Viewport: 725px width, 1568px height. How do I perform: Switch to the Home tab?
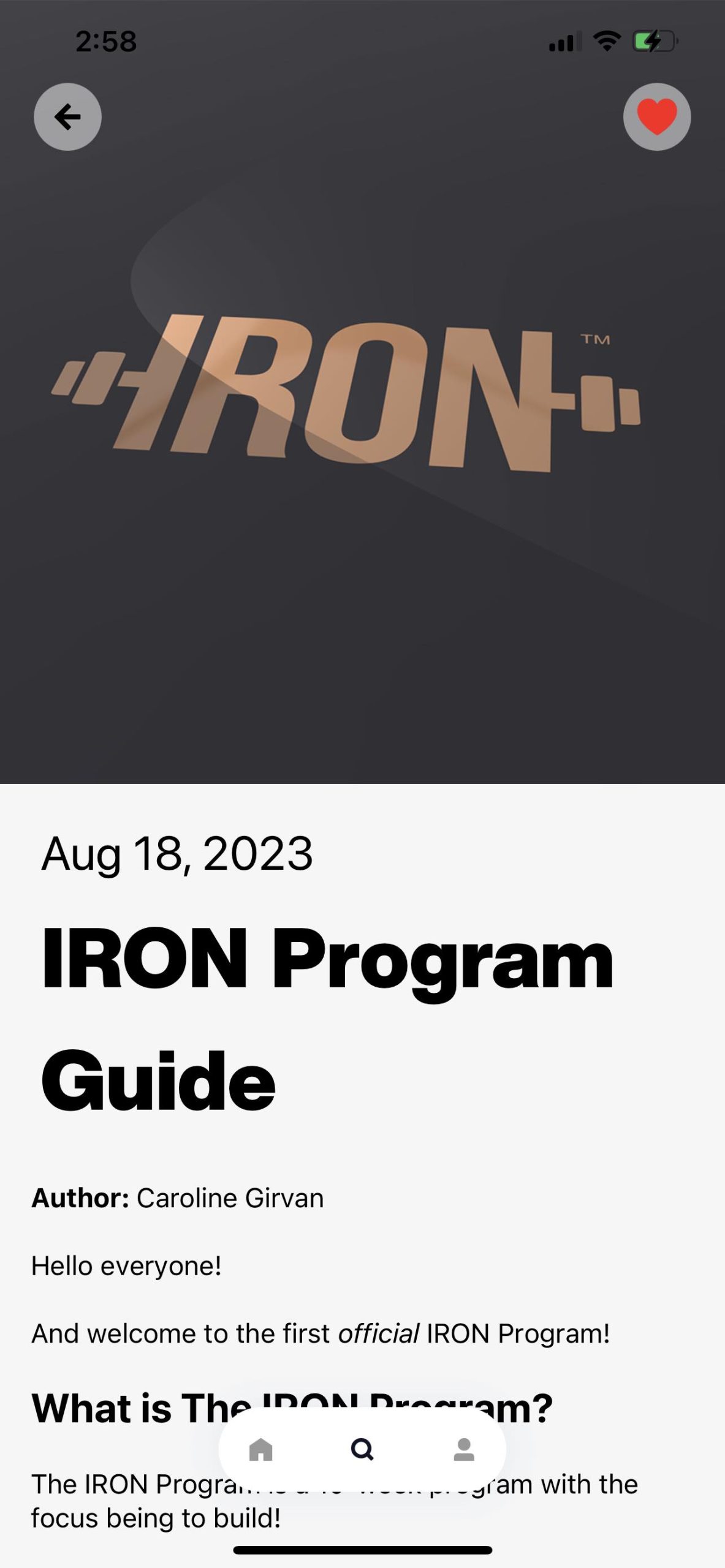click(x=260, y=1449)
